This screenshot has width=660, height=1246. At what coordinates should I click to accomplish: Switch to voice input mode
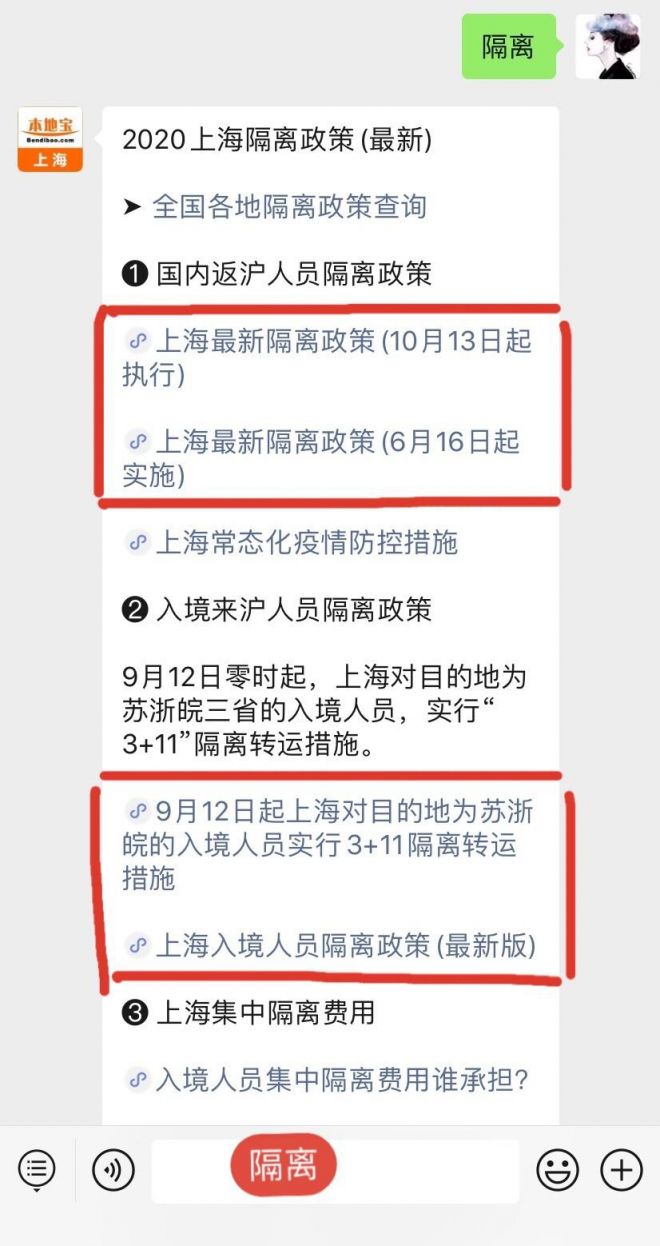tap(113, 1169)
